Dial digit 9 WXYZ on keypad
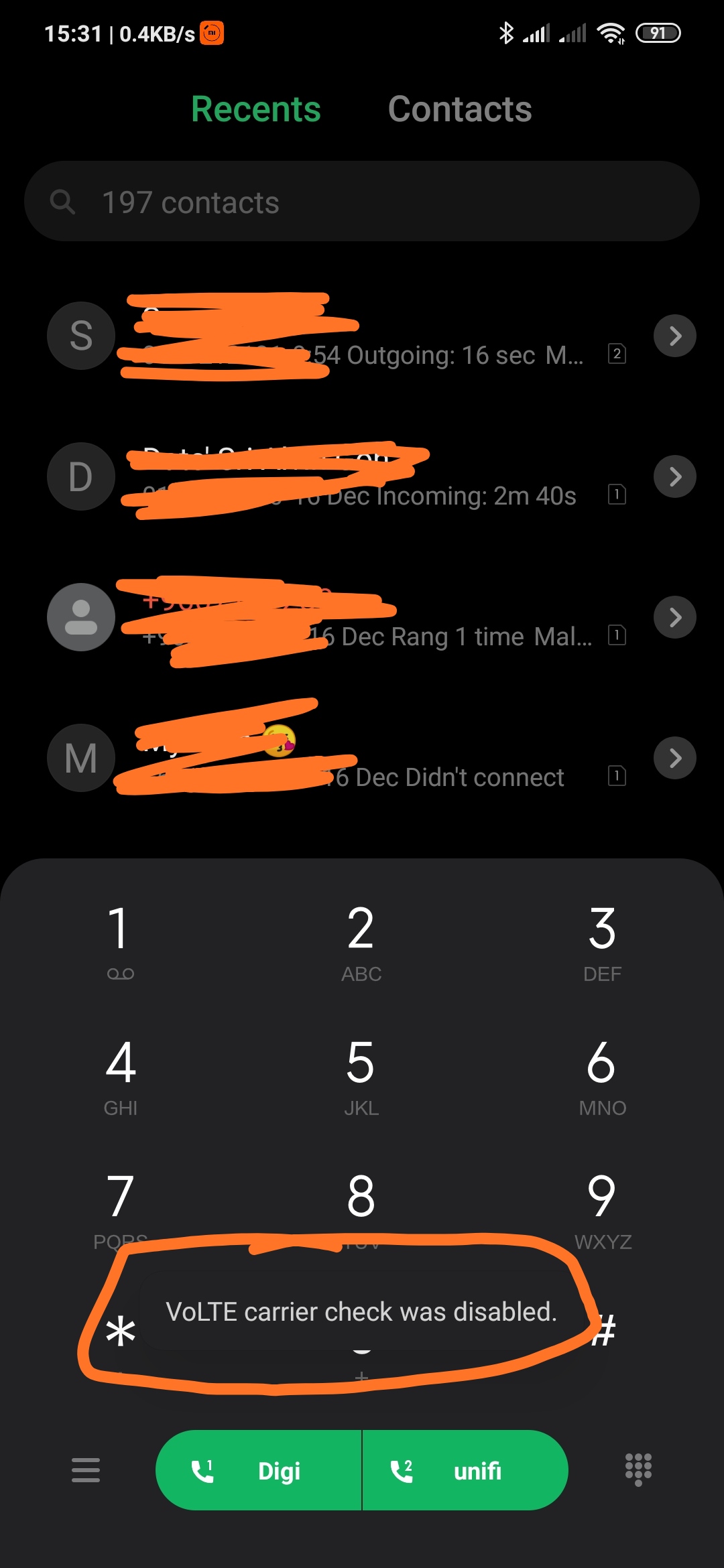 click(602, 1210)
